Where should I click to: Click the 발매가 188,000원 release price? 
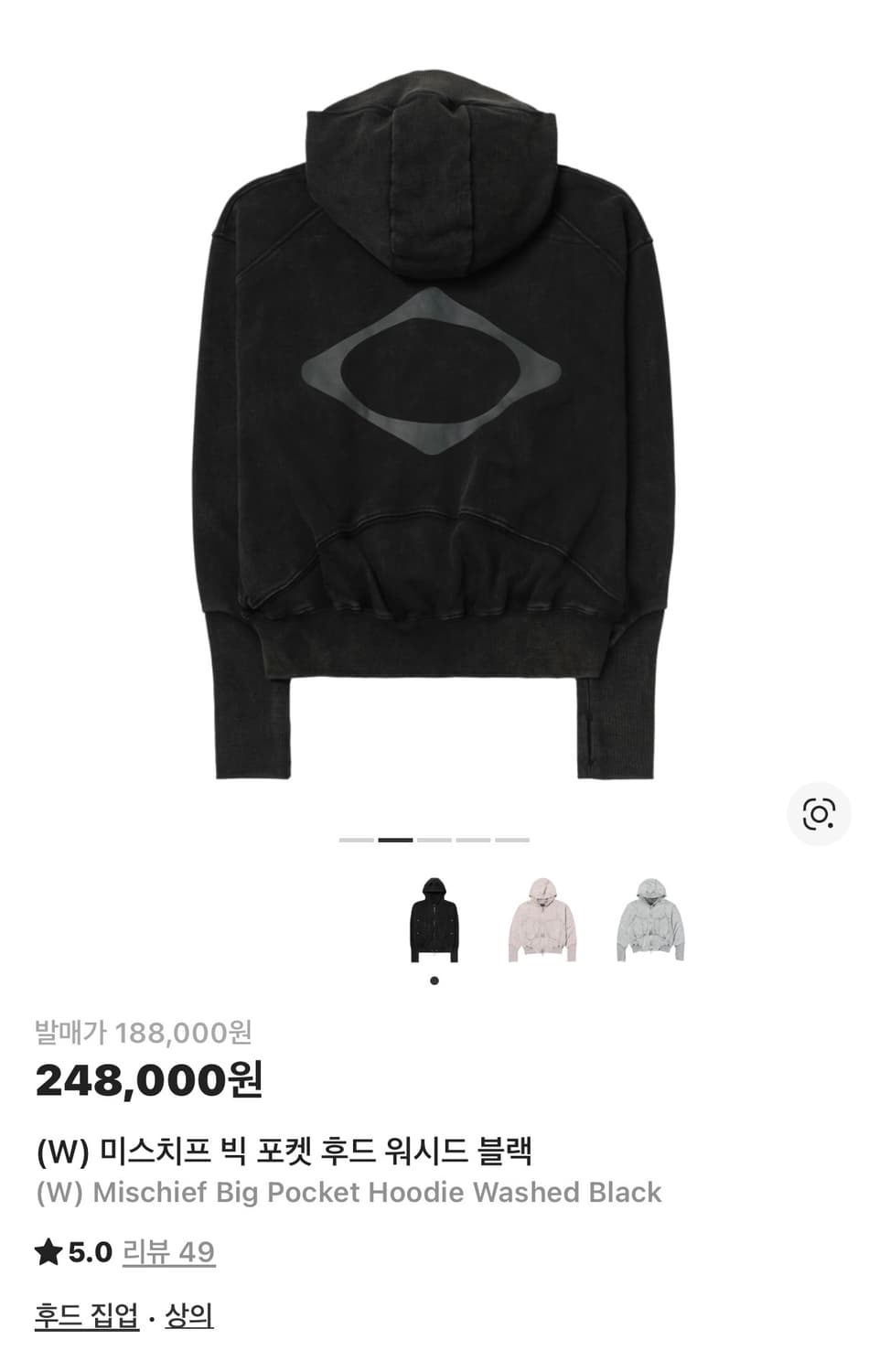coord(142,1030)
